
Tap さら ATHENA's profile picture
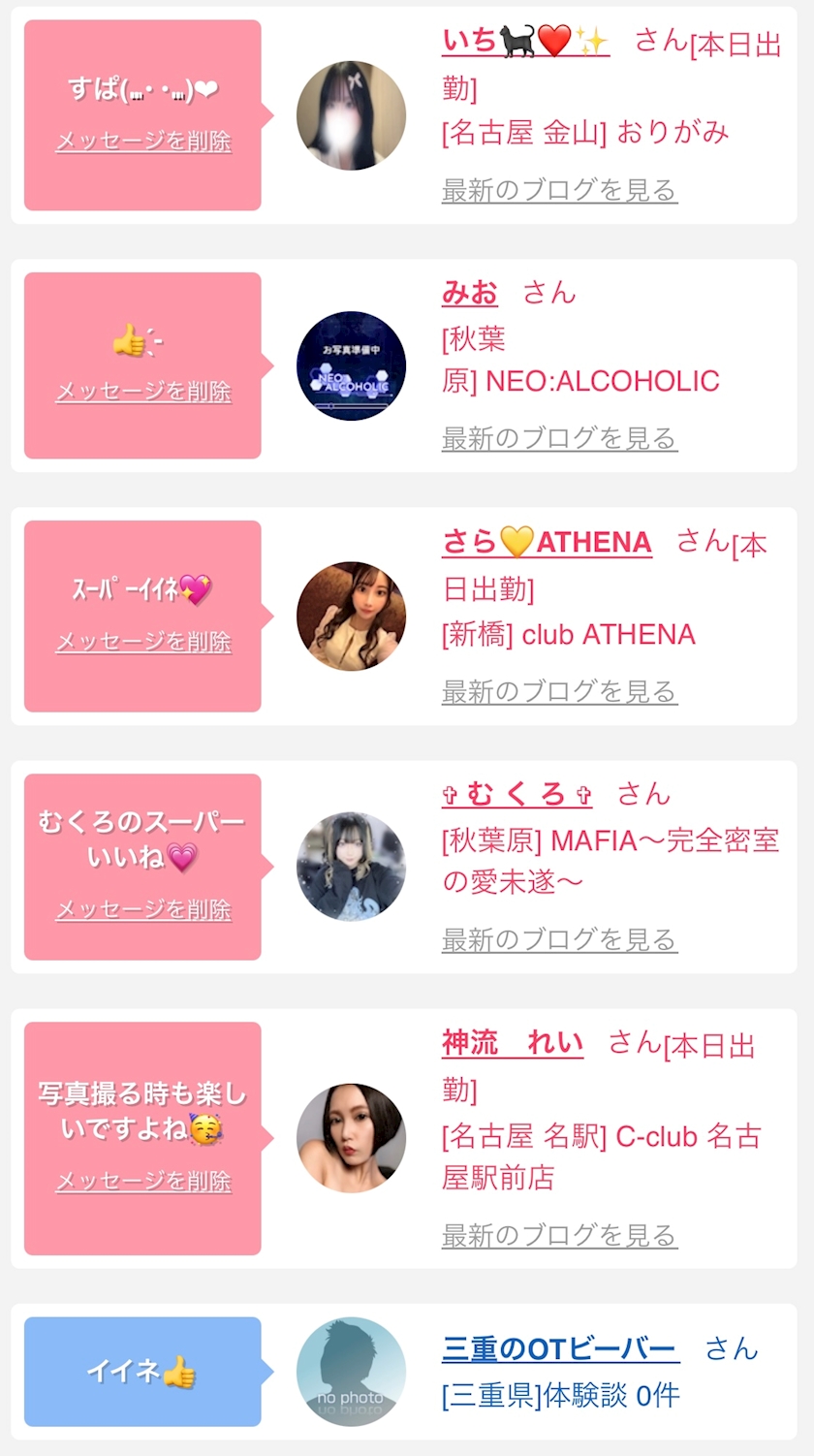(x=351, y=616)
